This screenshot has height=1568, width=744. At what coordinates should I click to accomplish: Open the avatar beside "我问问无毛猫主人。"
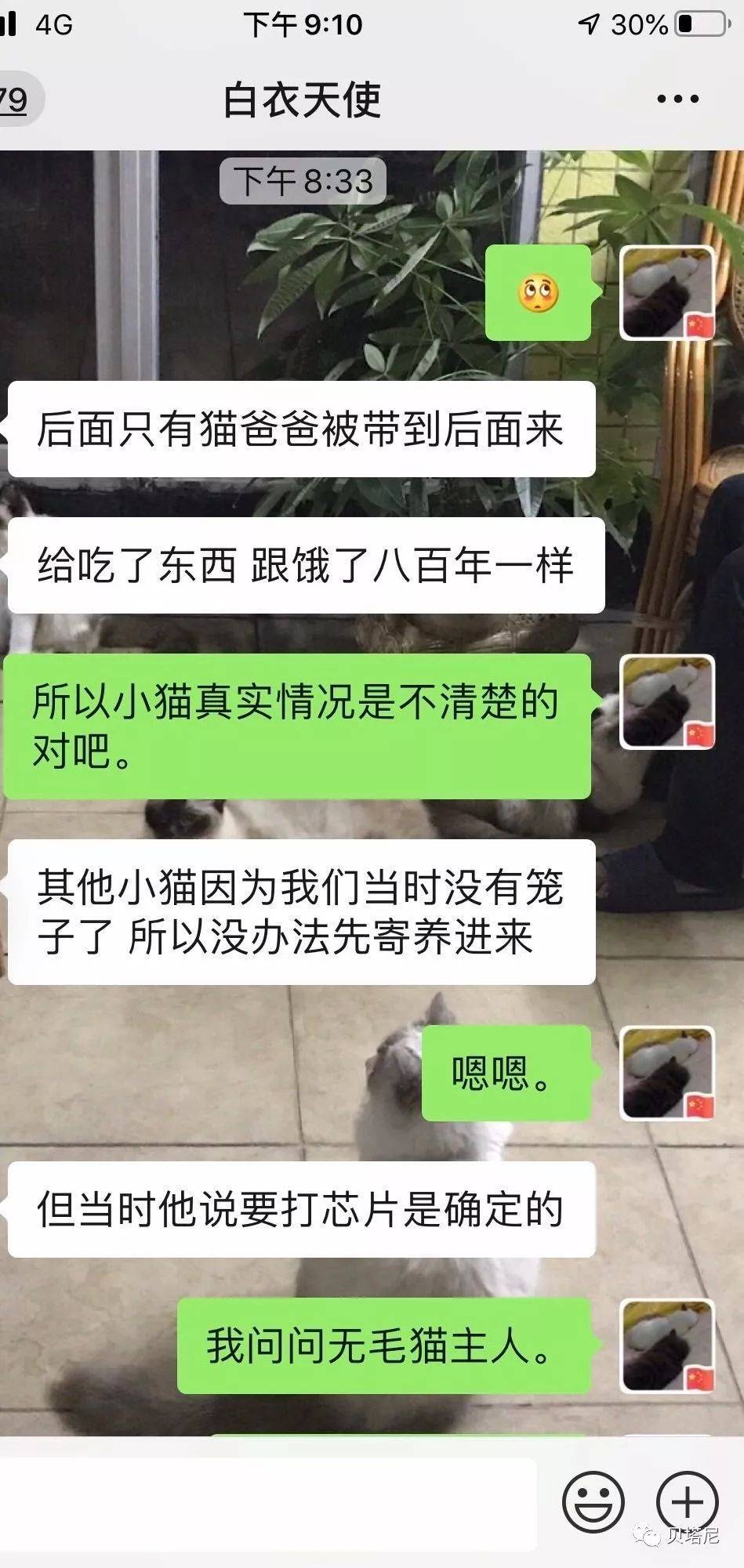click(667, 1345)
